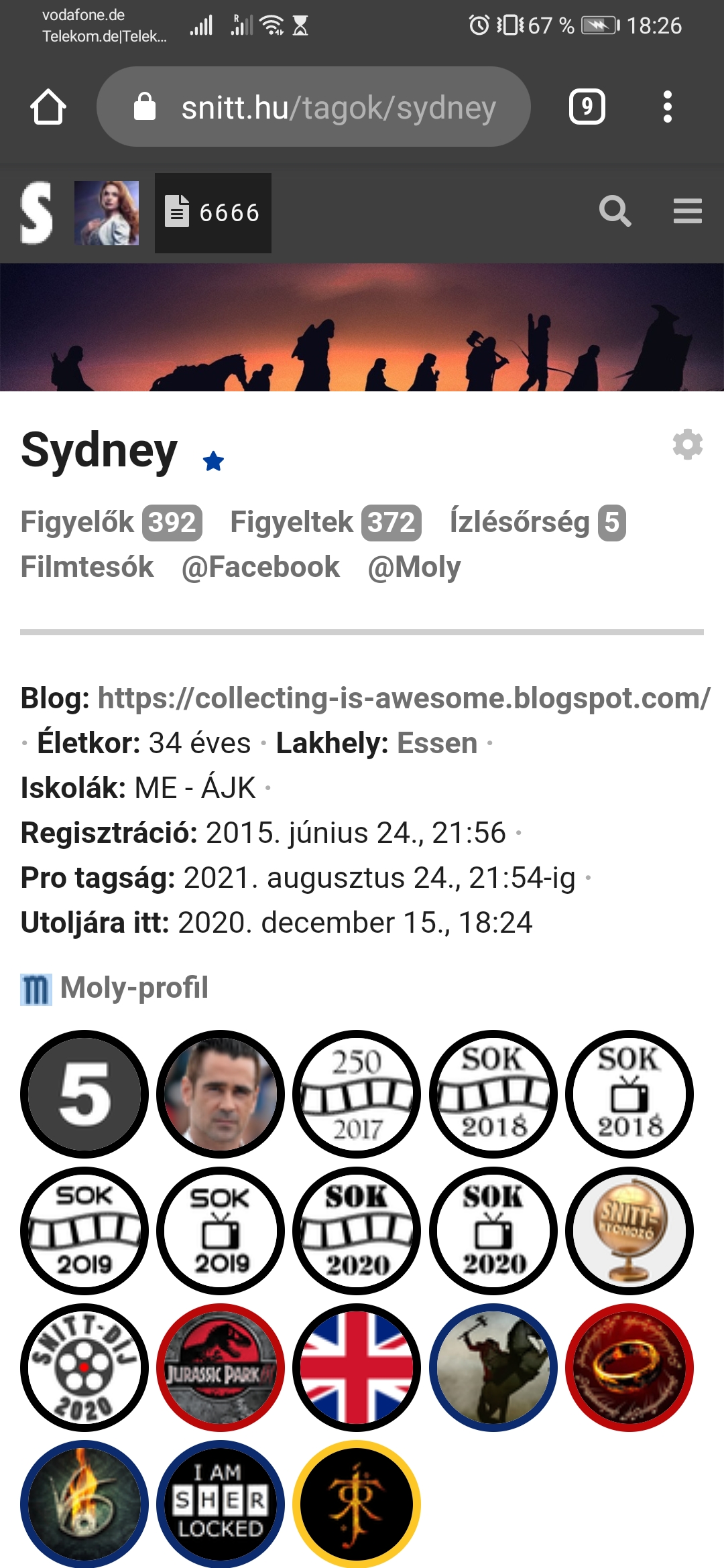Open the Essen location link
This screenshot has width=724, height=1568.
pos(437,743)
